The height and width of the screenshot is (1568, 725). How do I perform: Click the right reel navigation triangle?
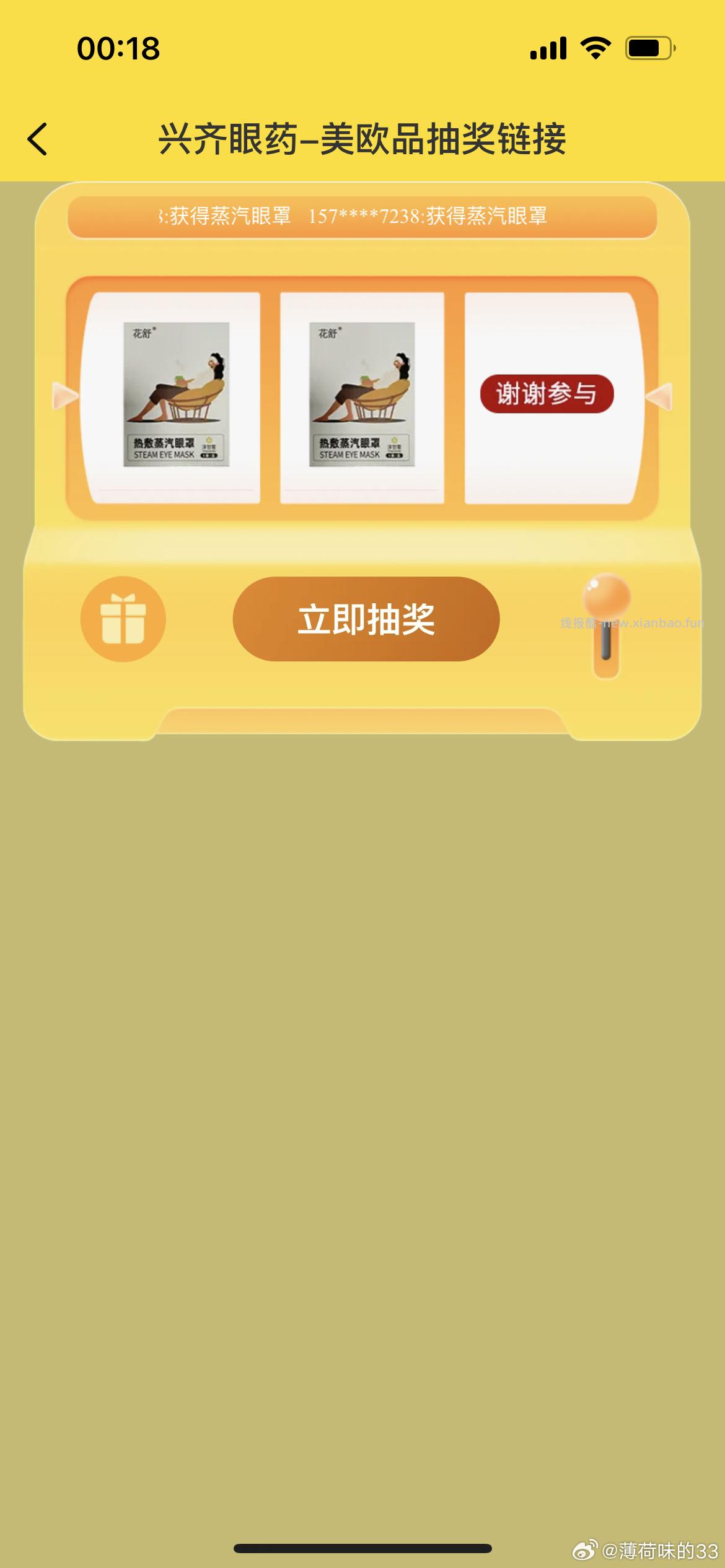click(661, 396)
